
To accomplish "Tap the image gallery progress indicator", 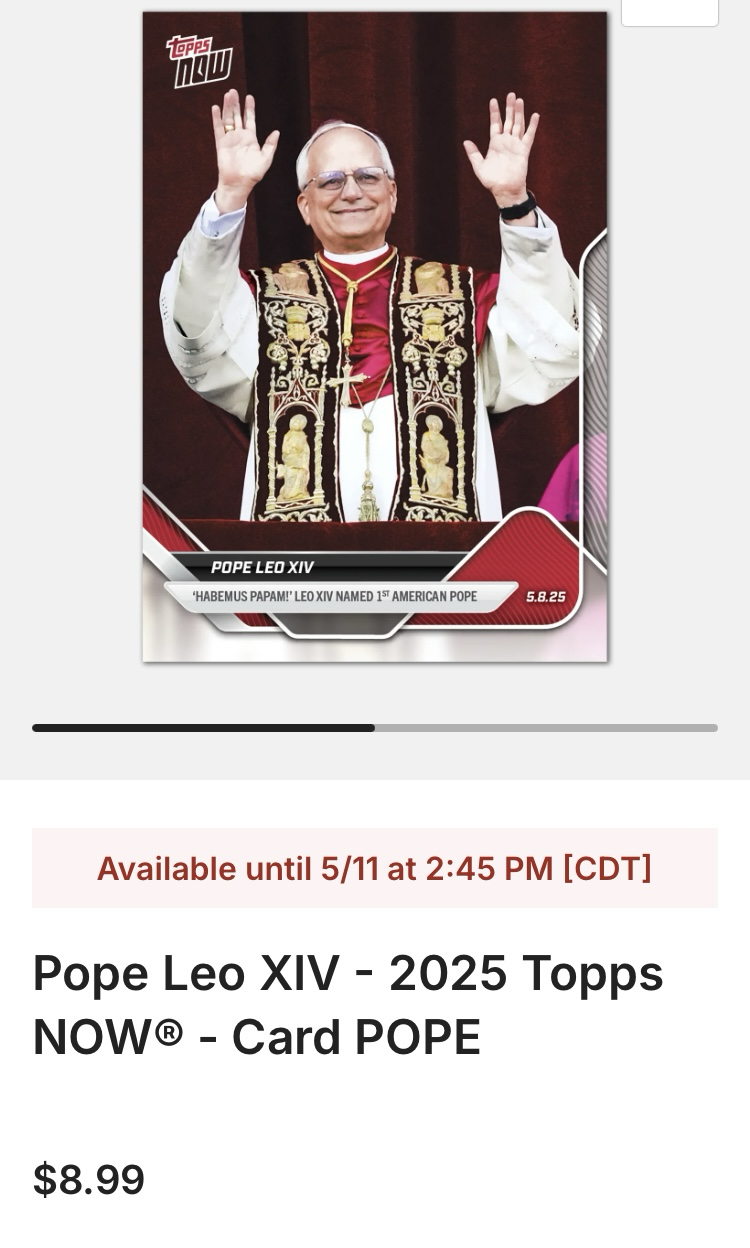I will (x=375, y=728).
